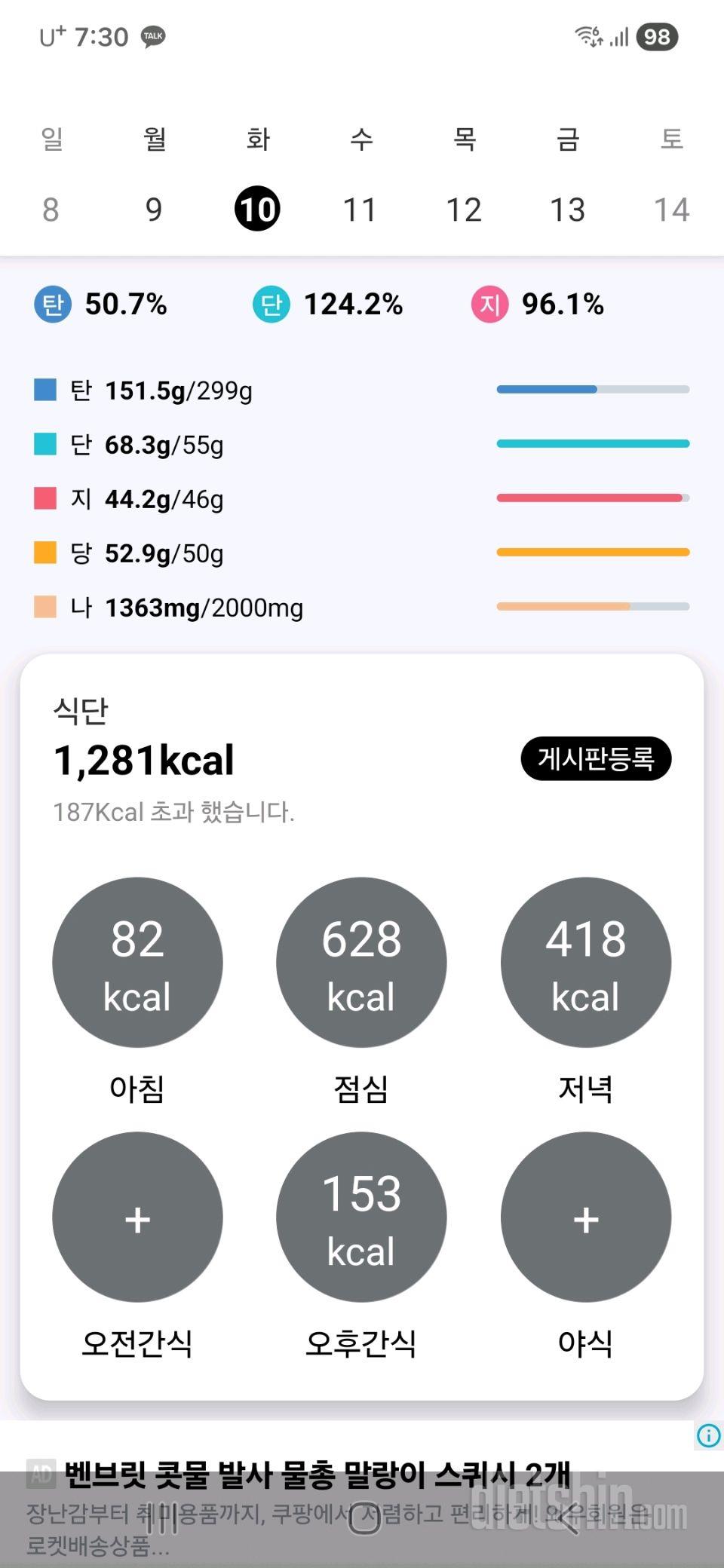Viewport: 724px width, 1568px height.
Task: Tap the 82 kcal 아침 breakfast circle
Action: pos(137,962)
